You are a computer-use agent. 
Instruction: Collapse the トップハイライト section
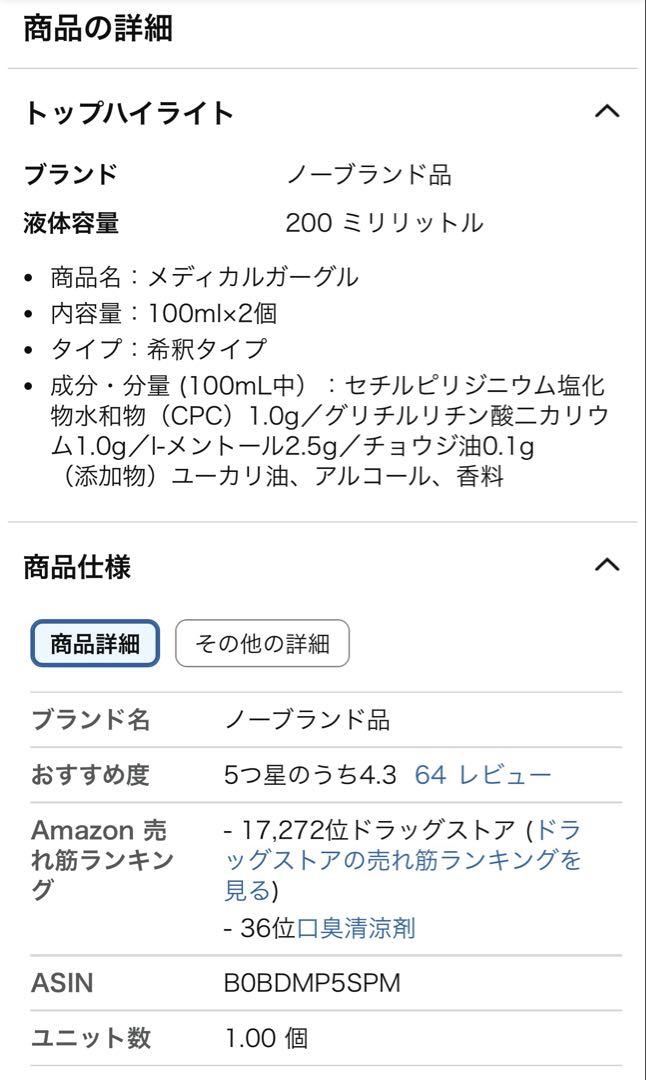(607, 112)
